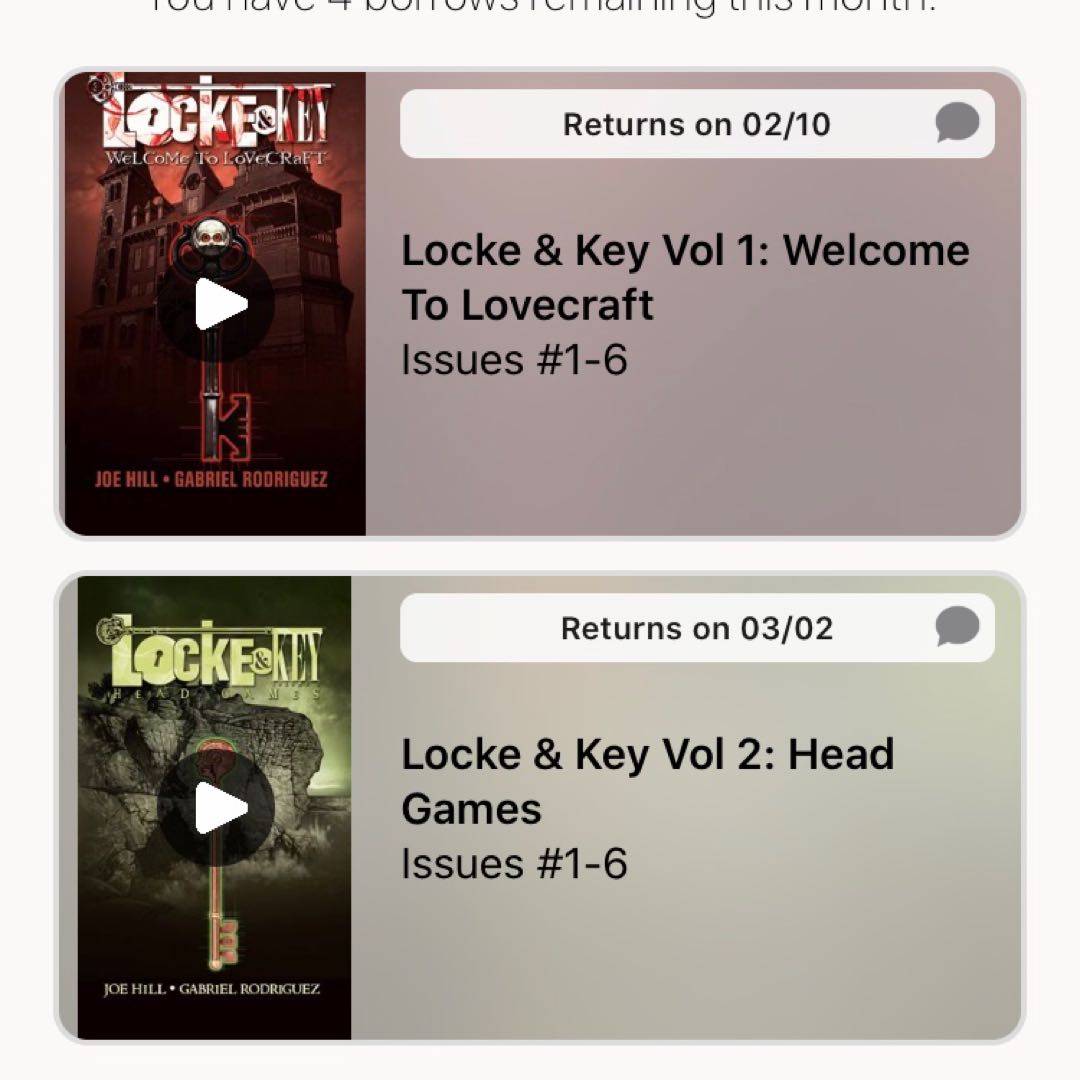This screenshot has width=1080, height=1080.
Task: Open comments for Welcome To Lovecraft
Action: (x=957, y=123)
